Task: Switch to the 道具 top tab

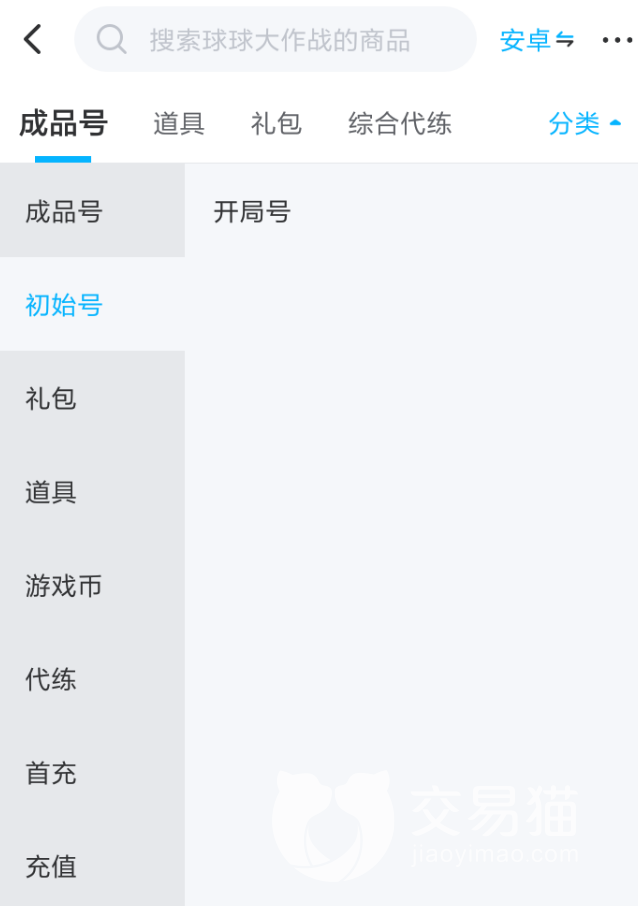Action: point(179,124)
